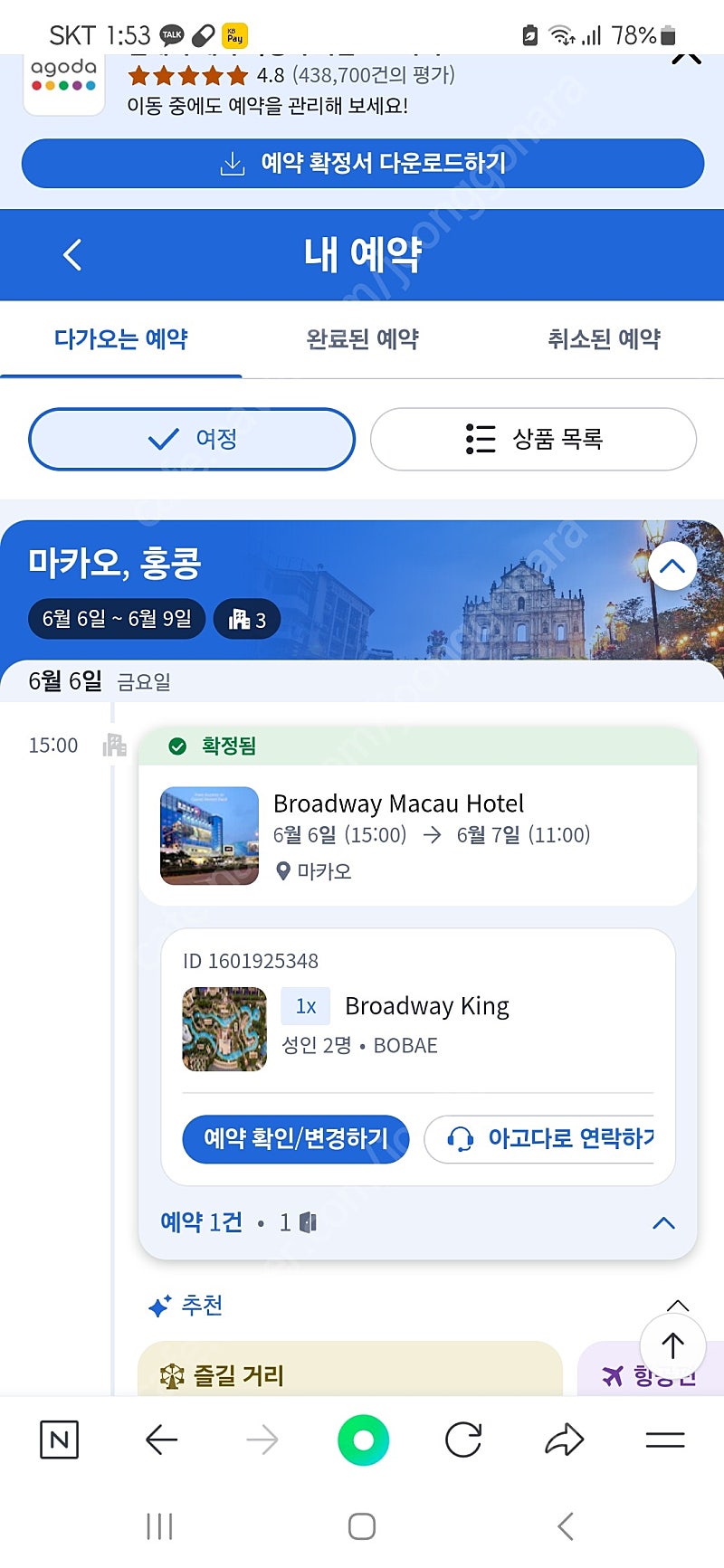Switch to the 취소된 예약 tab
The image size is (724, 1568).
point(604,339)
